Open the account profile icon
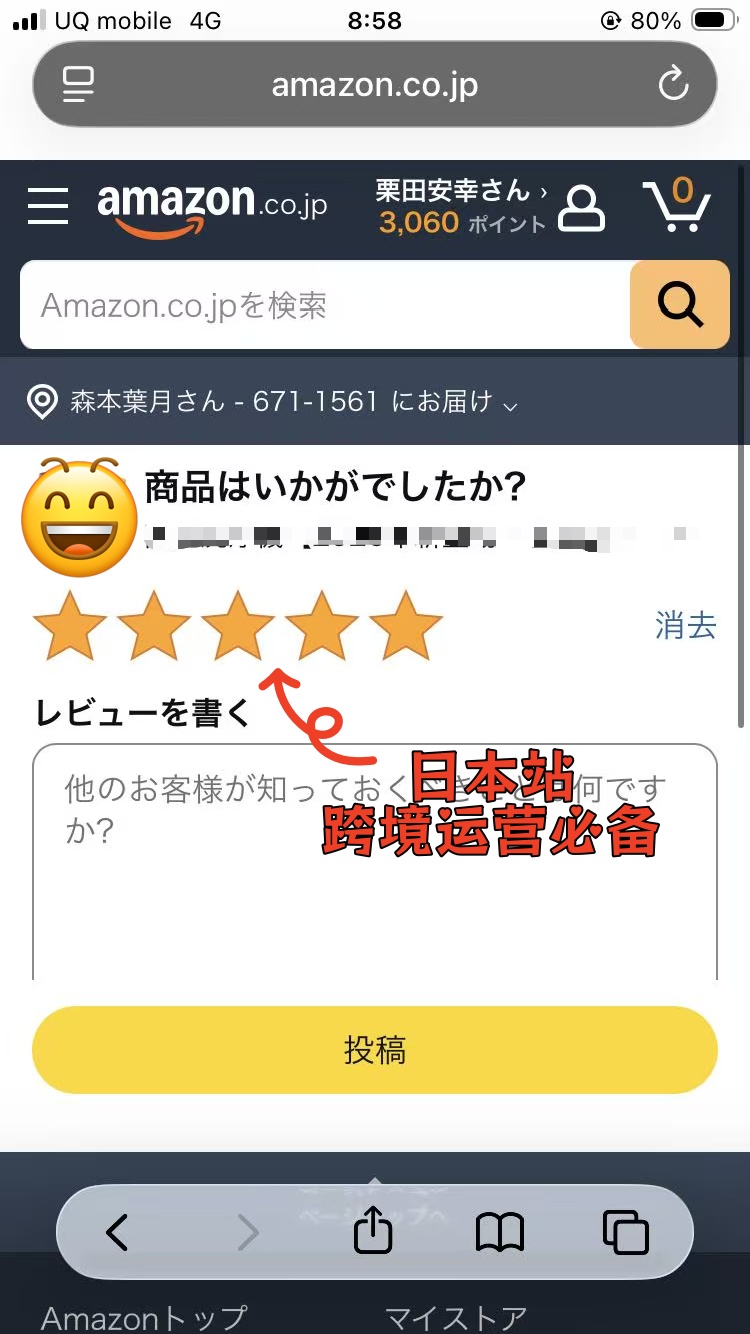 coord(581,207)
